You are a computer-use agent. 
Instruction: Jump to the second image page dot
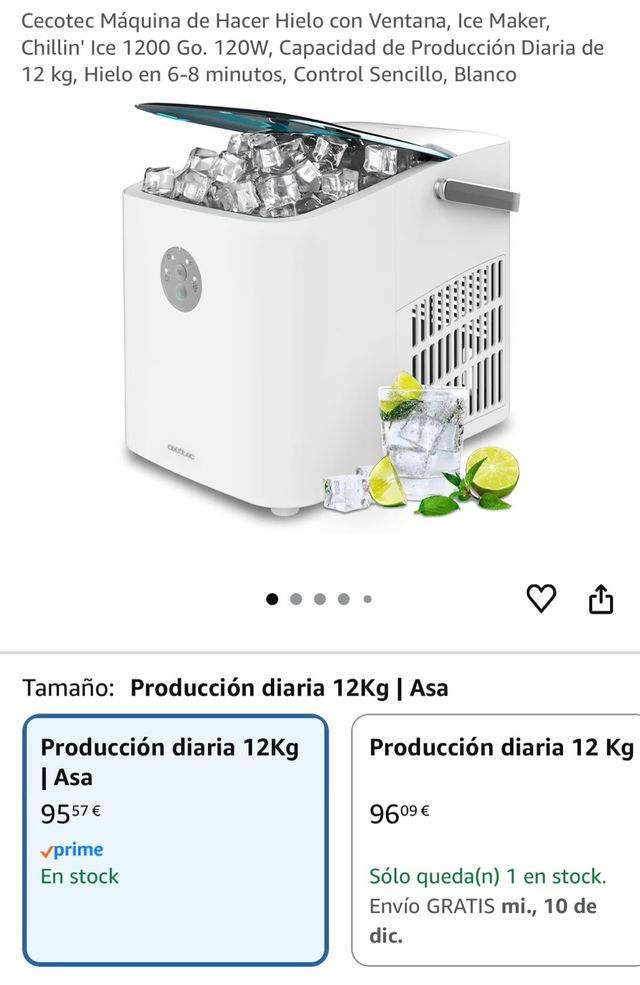coord(296,599)
